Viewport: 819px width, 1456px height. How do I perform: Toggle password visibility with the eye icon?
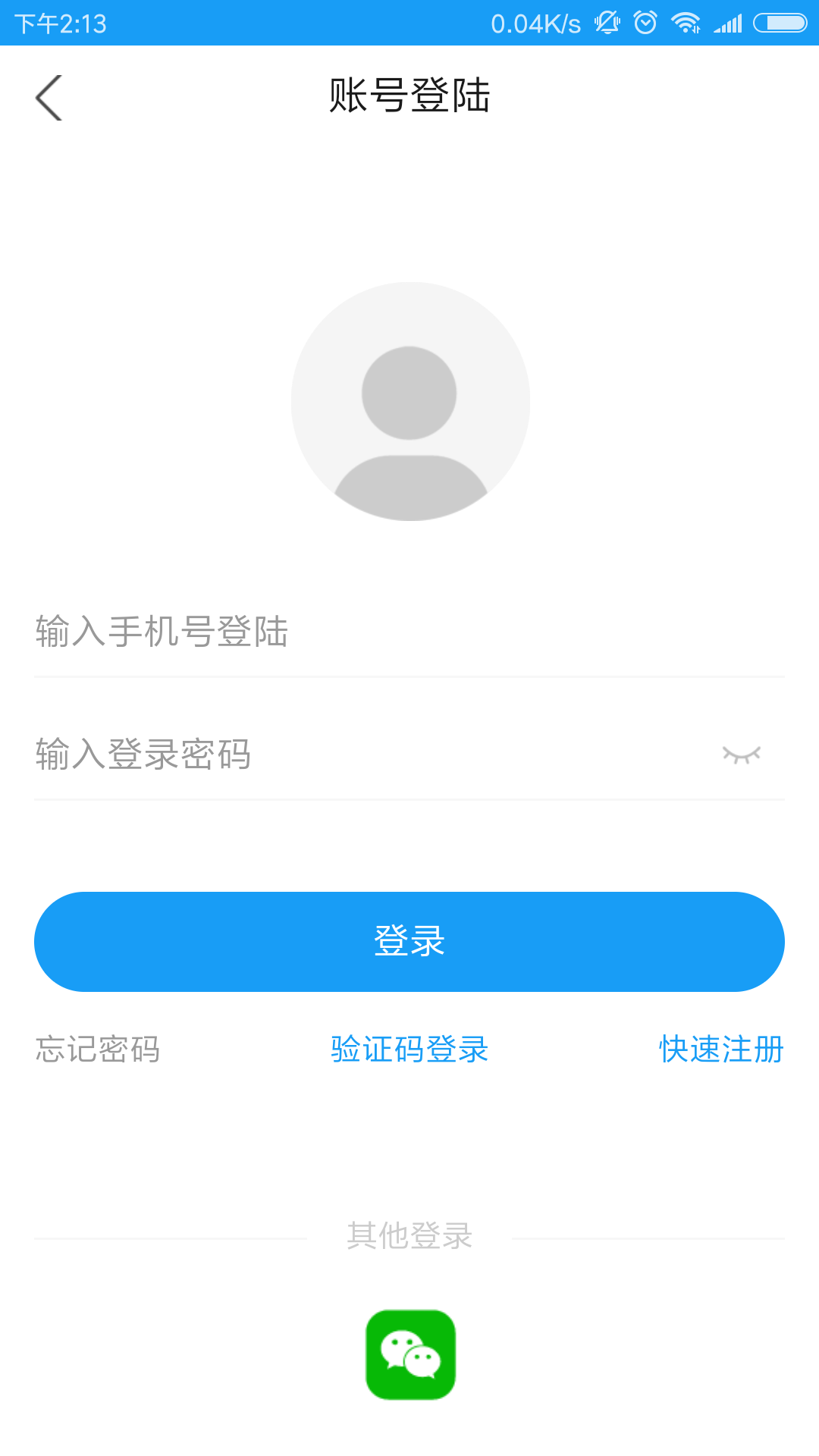coord(742,753)
